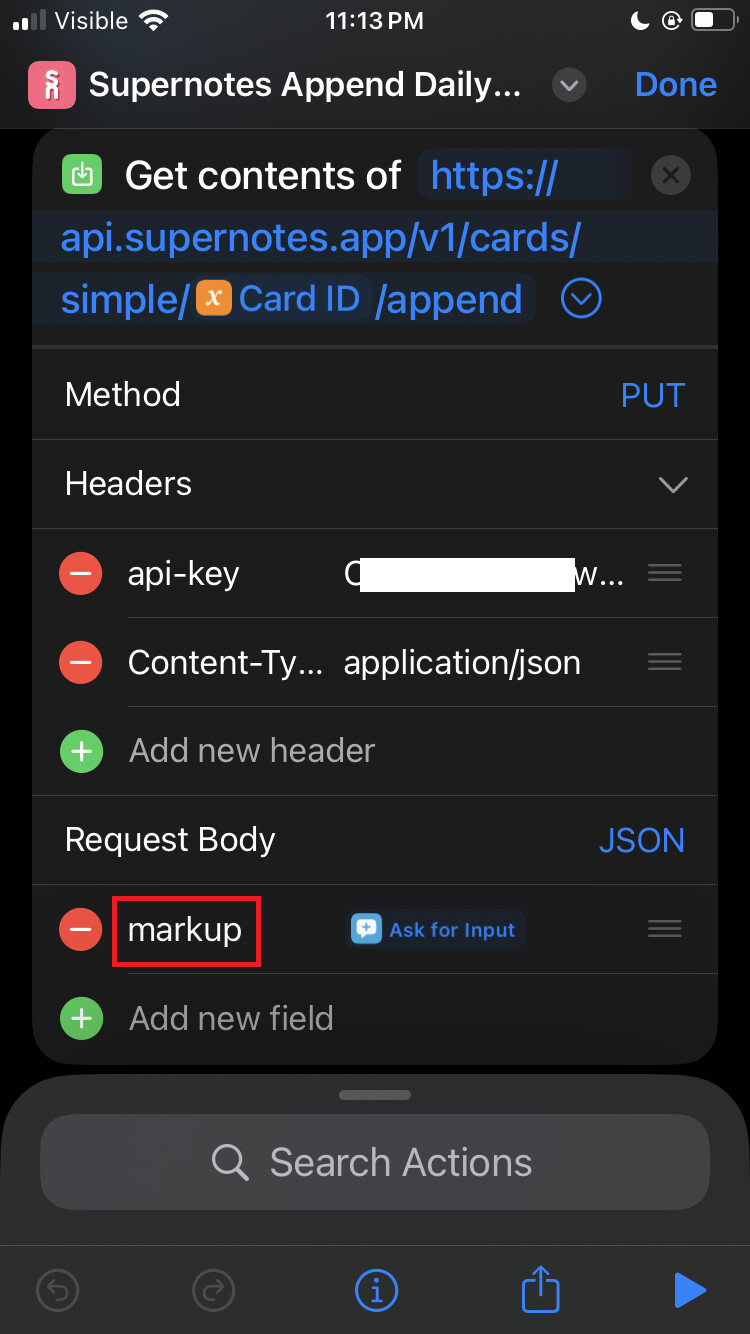This screenshot has height=1334, width=750.
Task: Edit the markup key name
Action: click(x=185, y=930)
